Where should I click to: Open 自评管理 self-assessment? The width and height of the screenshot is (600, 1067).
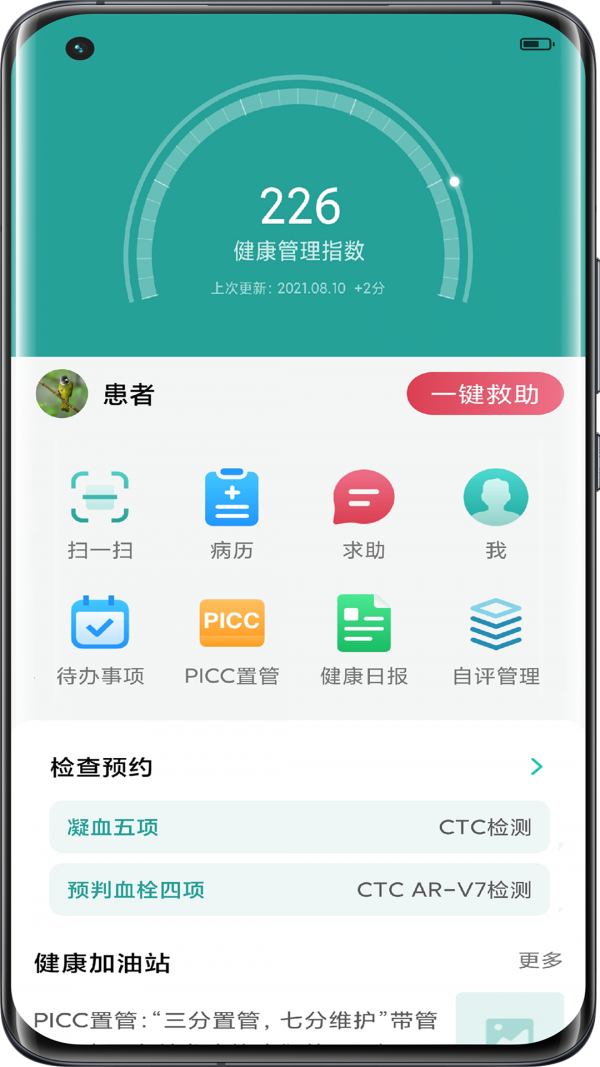click(496, 641)
